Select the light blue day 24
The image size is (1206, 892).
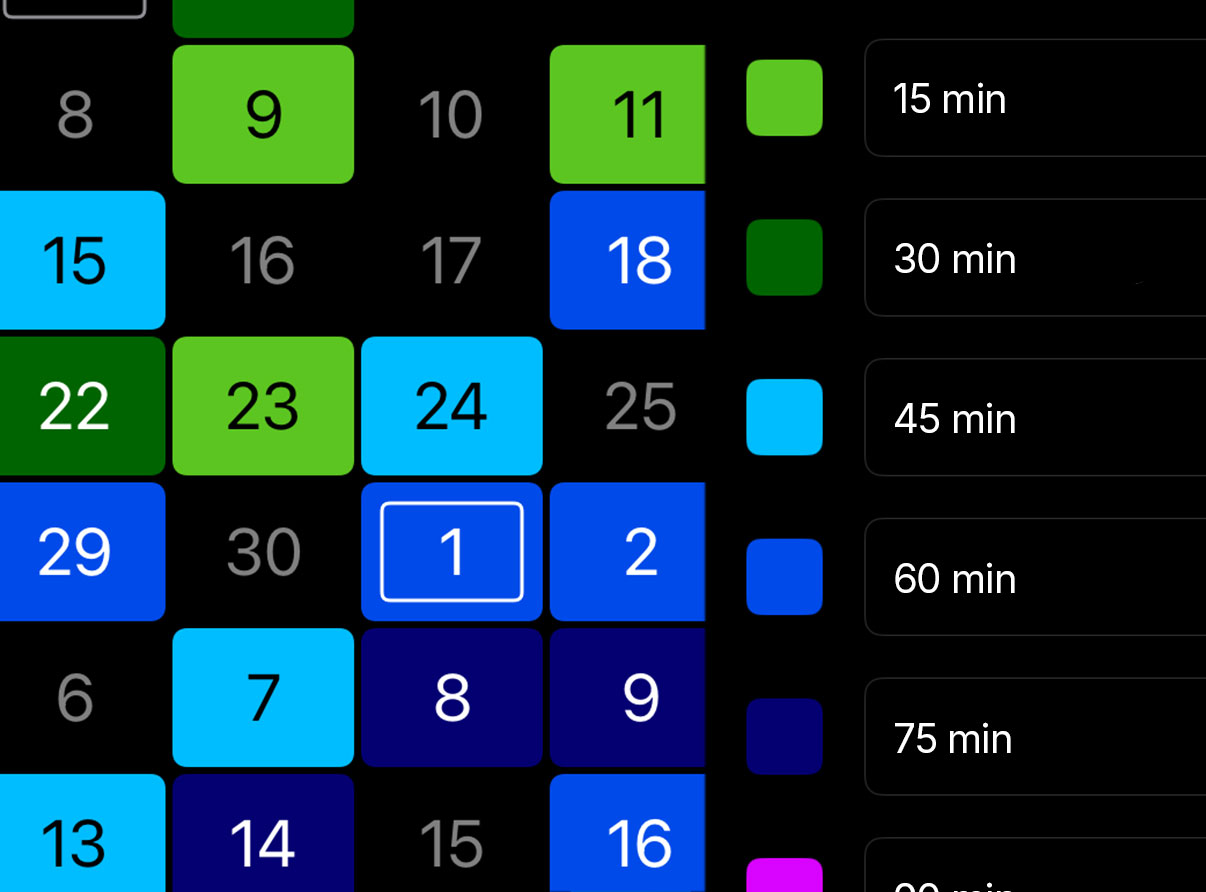pyautogui.click(x=452, y=406)
